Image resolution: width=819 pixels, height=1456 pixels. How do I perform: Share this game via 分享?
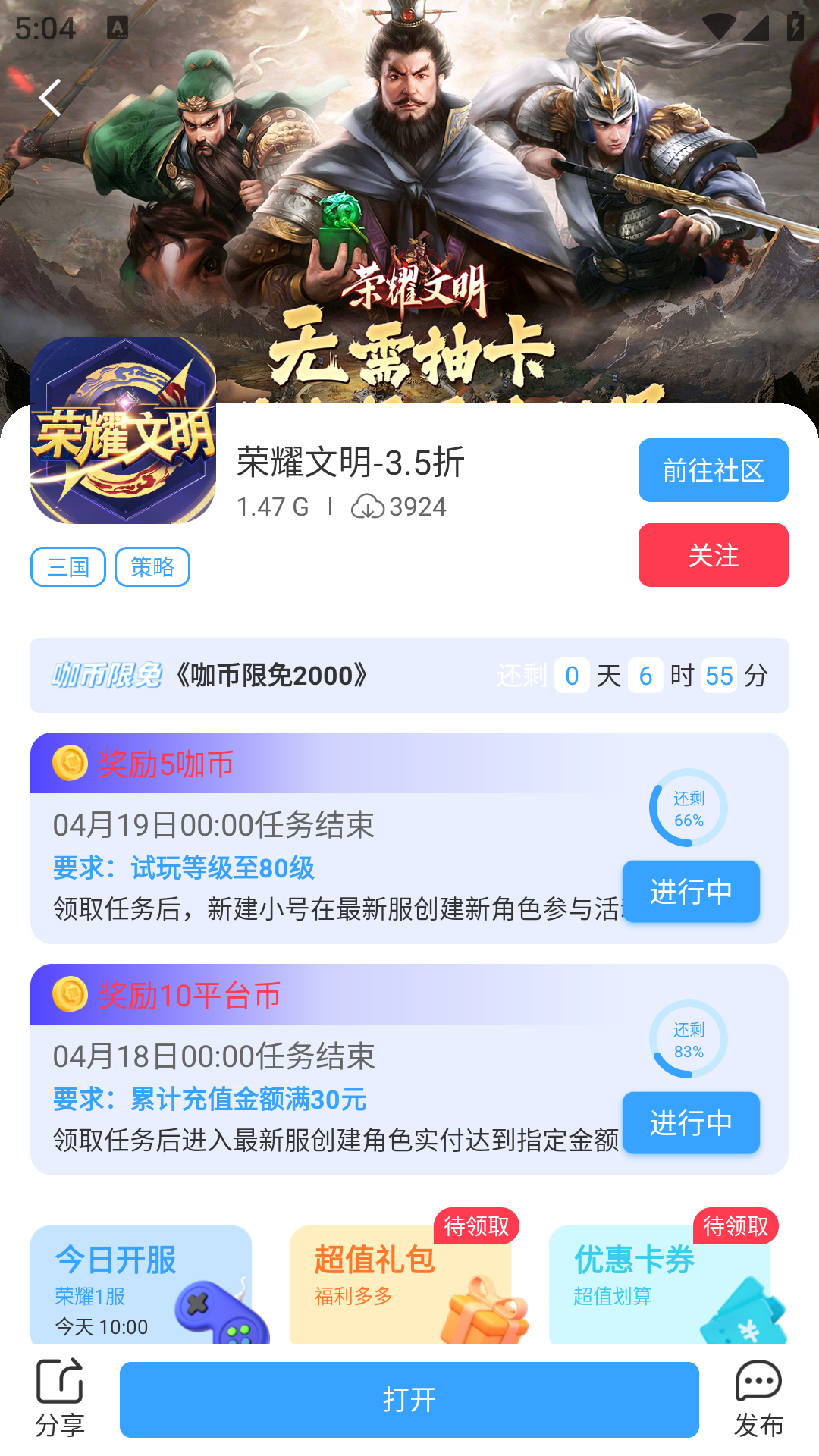coord(59,1398)
